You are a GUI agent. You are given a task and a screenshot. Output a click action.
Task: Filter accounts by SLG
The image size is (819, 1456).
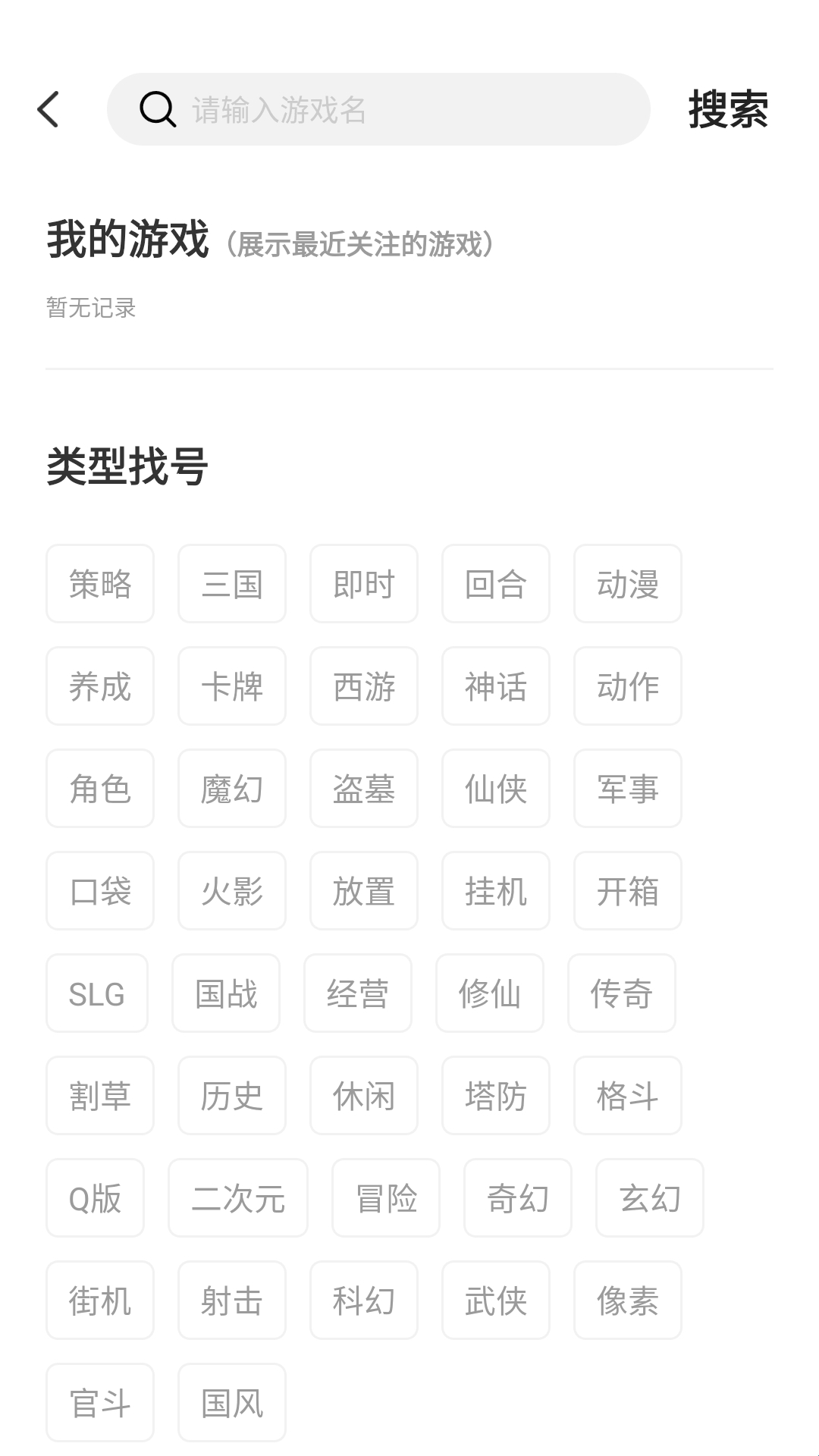click(97, 993)
